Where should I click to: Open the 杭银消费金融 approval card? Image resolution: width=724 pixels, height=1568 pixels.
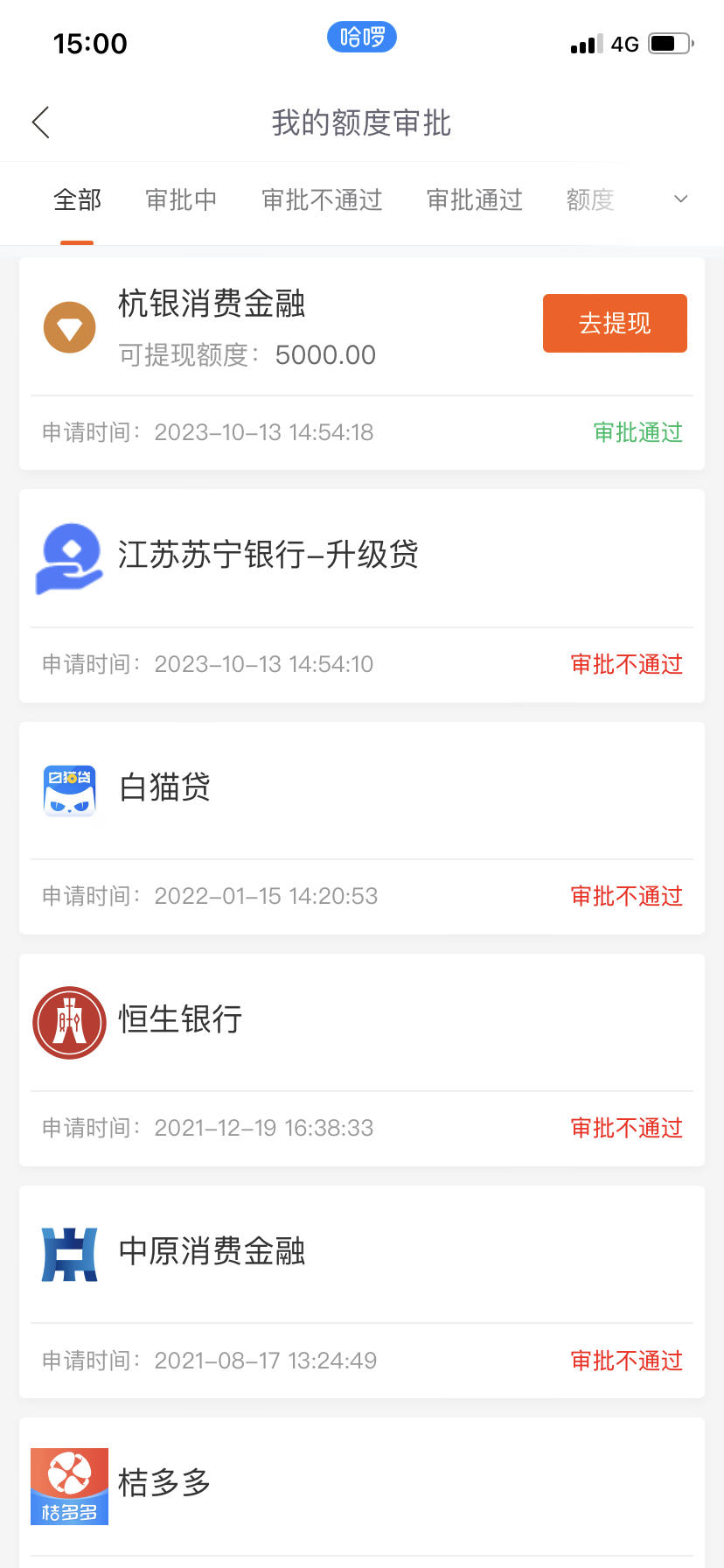point(362,363)
